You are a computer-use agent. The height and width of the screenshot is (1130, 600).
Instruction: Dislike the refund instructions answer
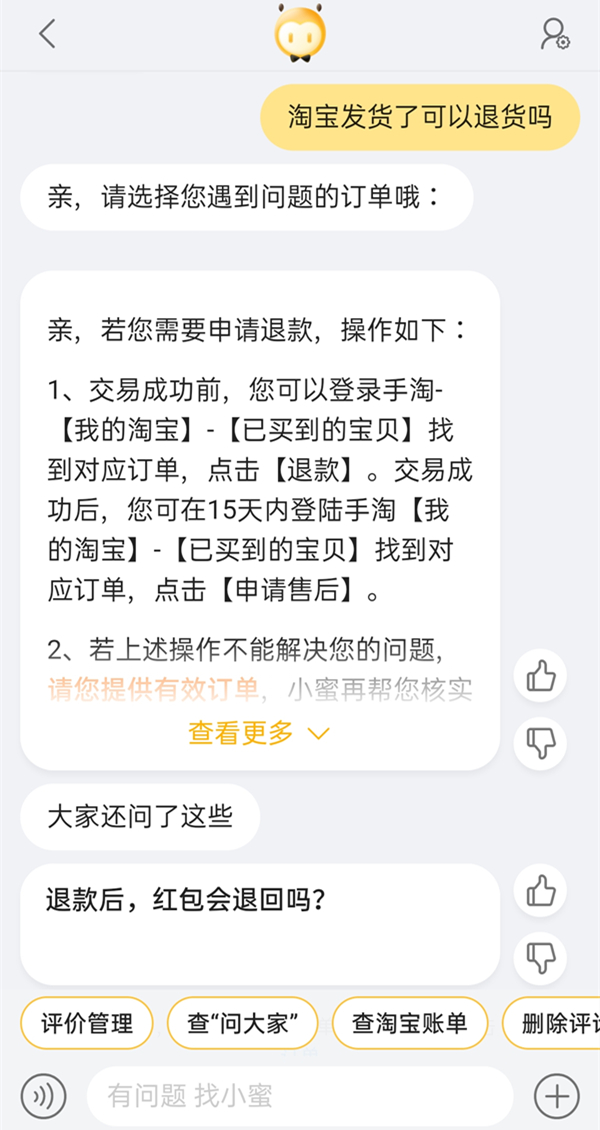[540, 743]
